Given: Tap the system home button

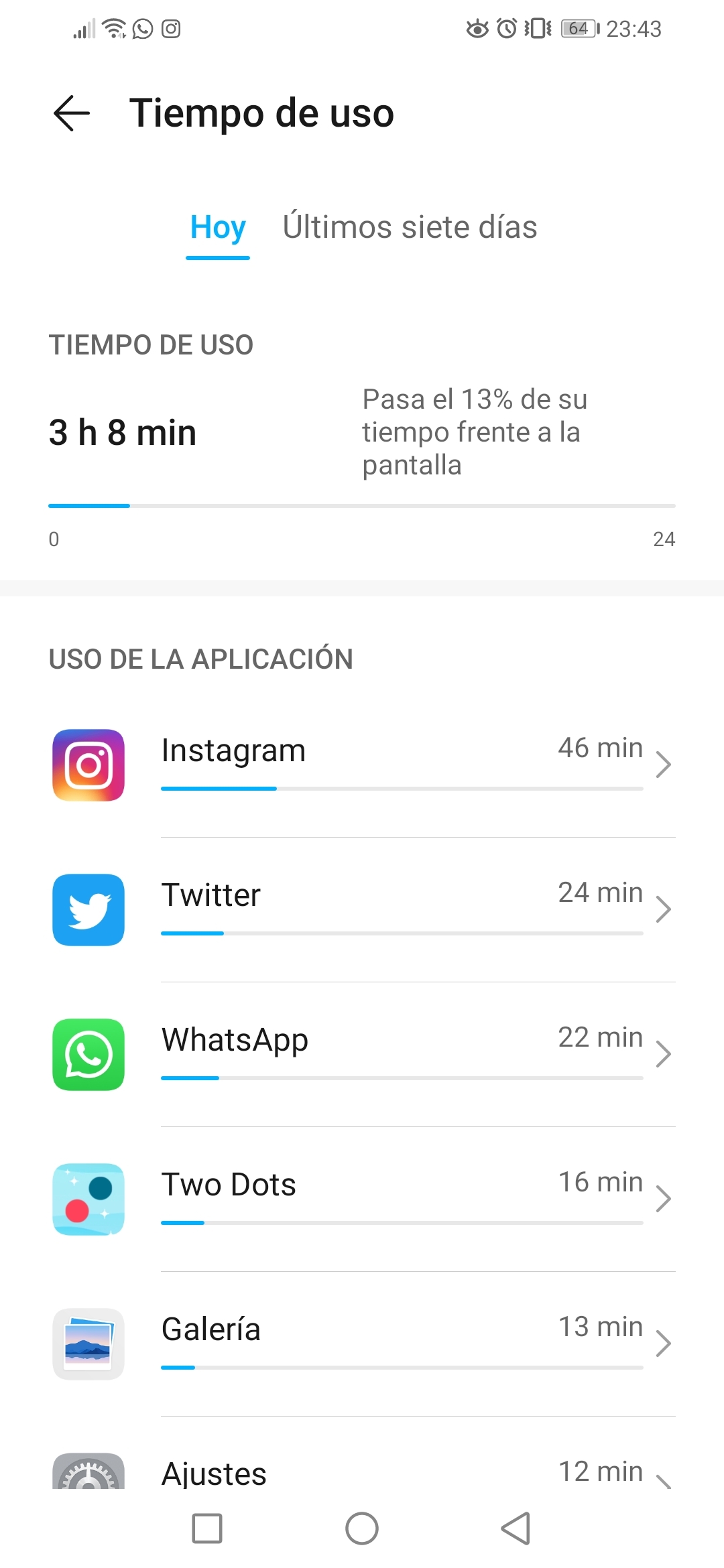Looking at the screenshot, I should (362, 1528).
